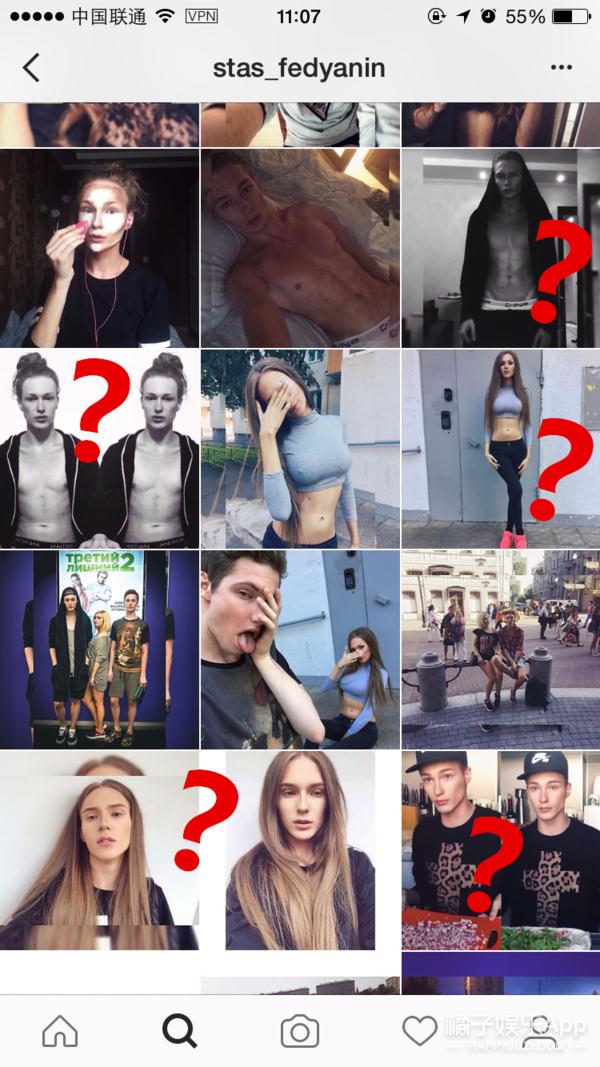Open the Camera tab

point(299,1031)
